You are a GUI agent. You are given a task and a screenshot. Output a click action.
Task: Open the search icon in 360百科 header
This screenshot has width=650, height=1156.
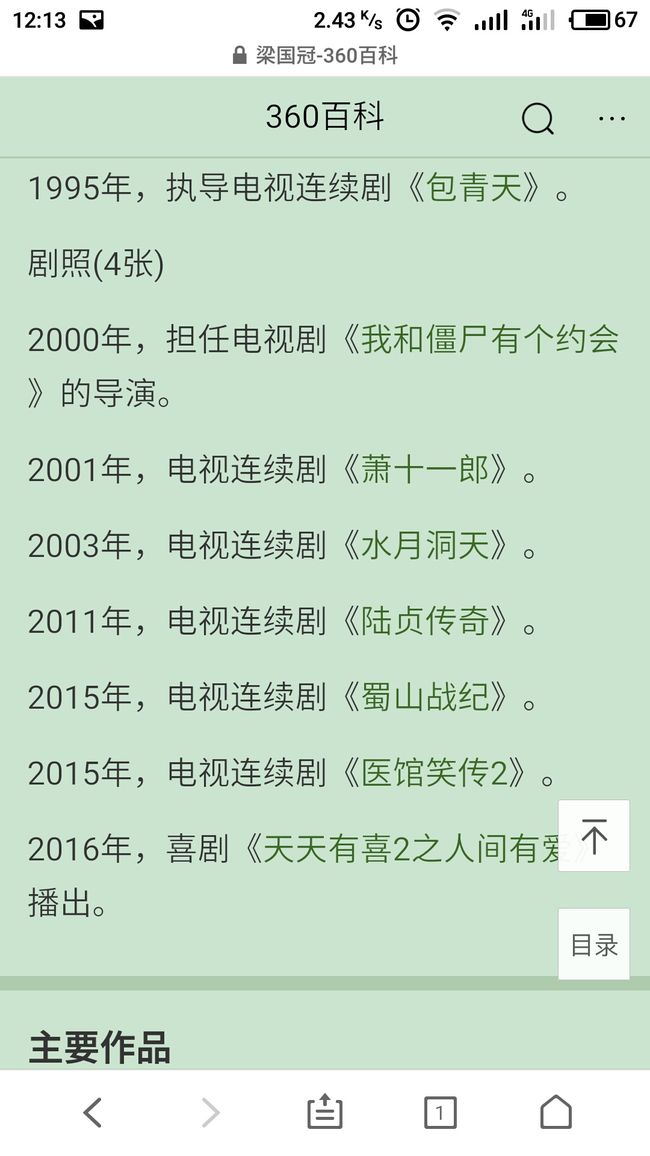[538, 118]
